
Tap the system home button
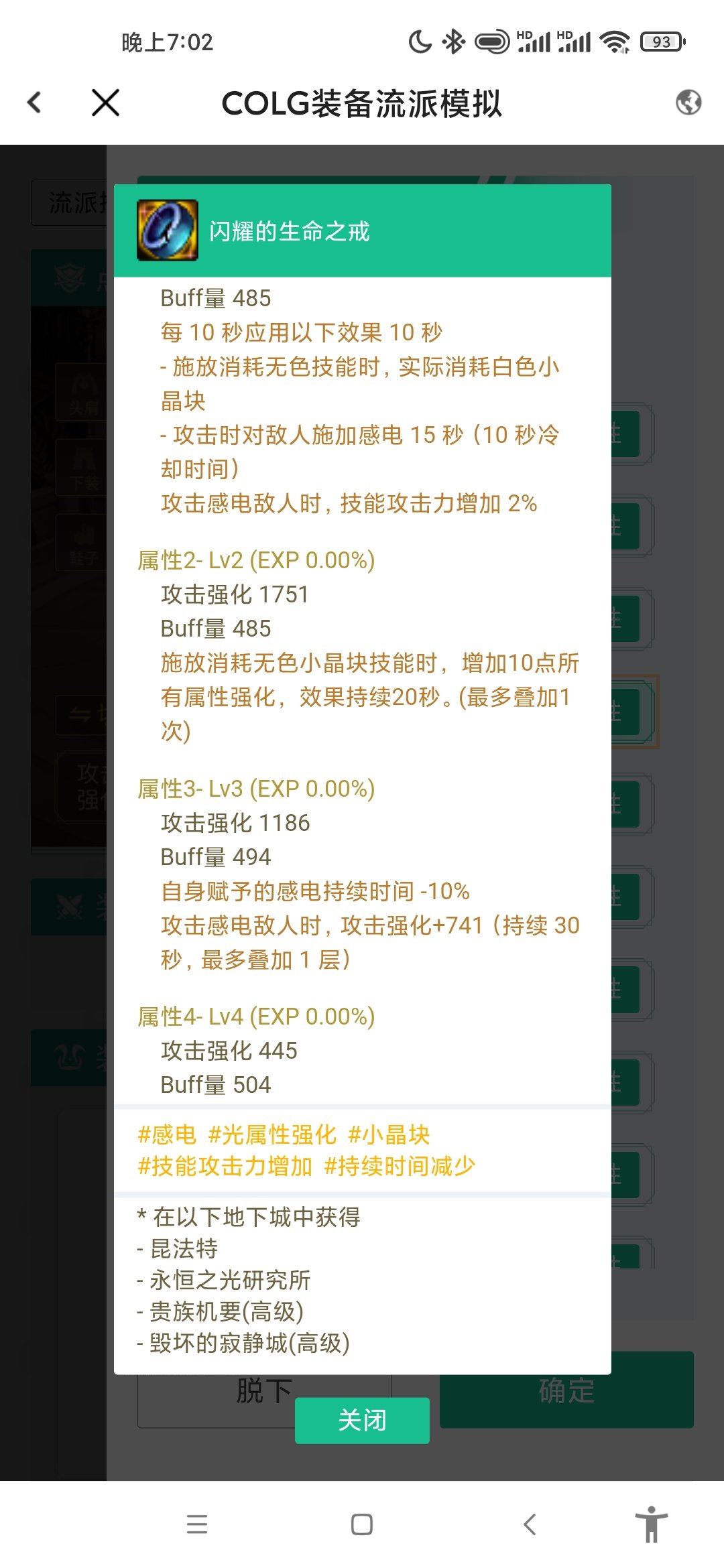[362, 1524]
